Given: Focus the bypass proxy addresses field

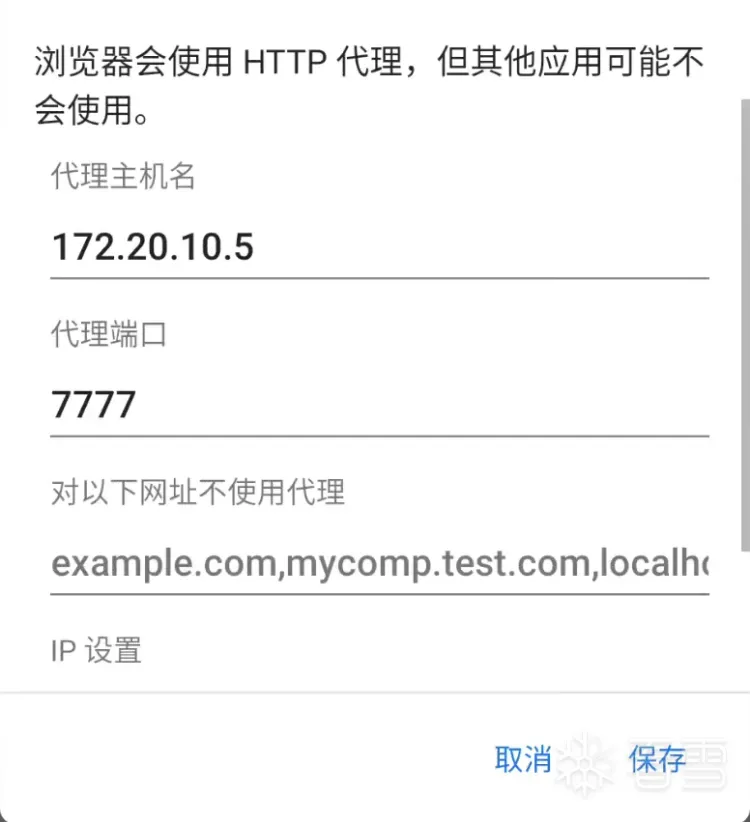Looking at the screenshot, I should pyautogui.click(x=378, y=564).
